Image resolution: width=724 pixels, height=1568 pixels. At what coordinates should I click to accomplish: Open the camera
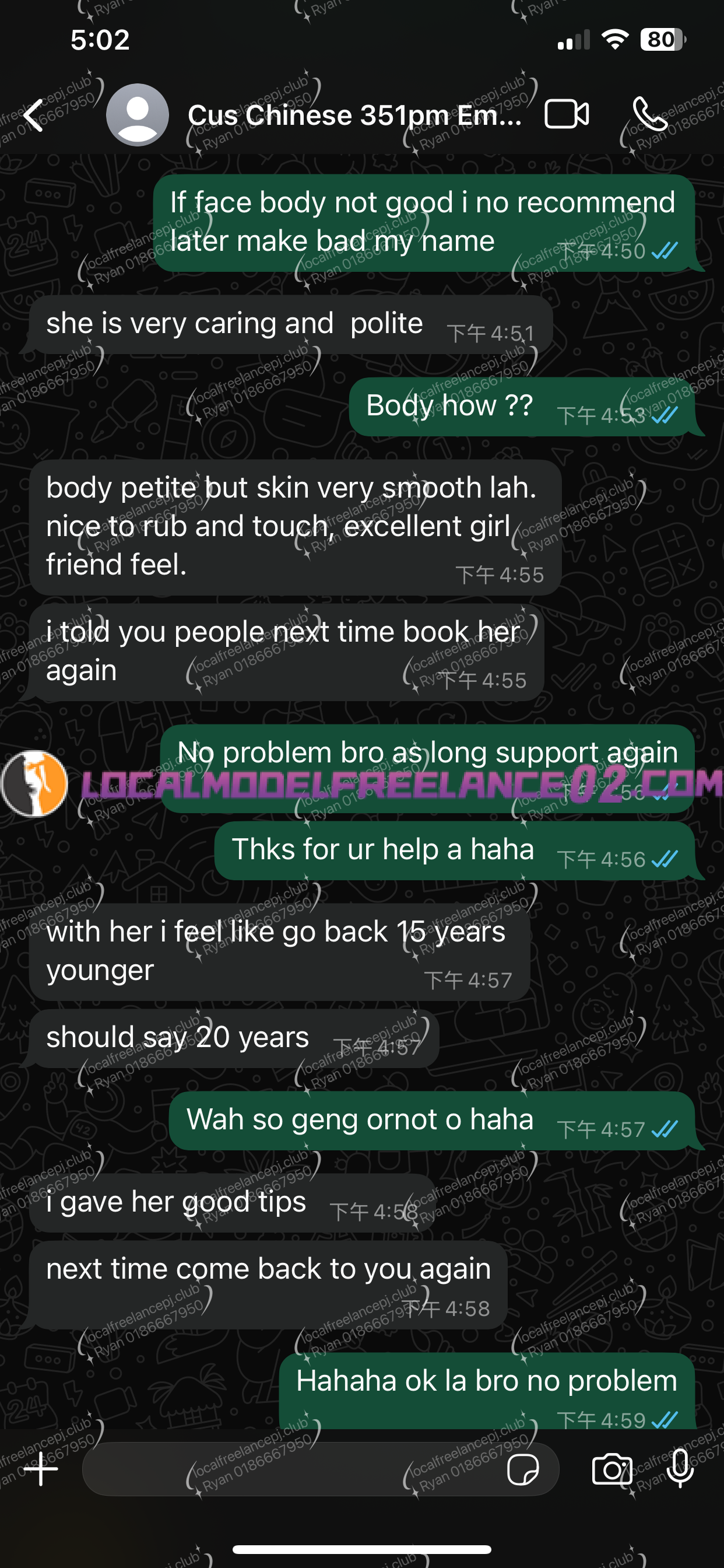612,1469
